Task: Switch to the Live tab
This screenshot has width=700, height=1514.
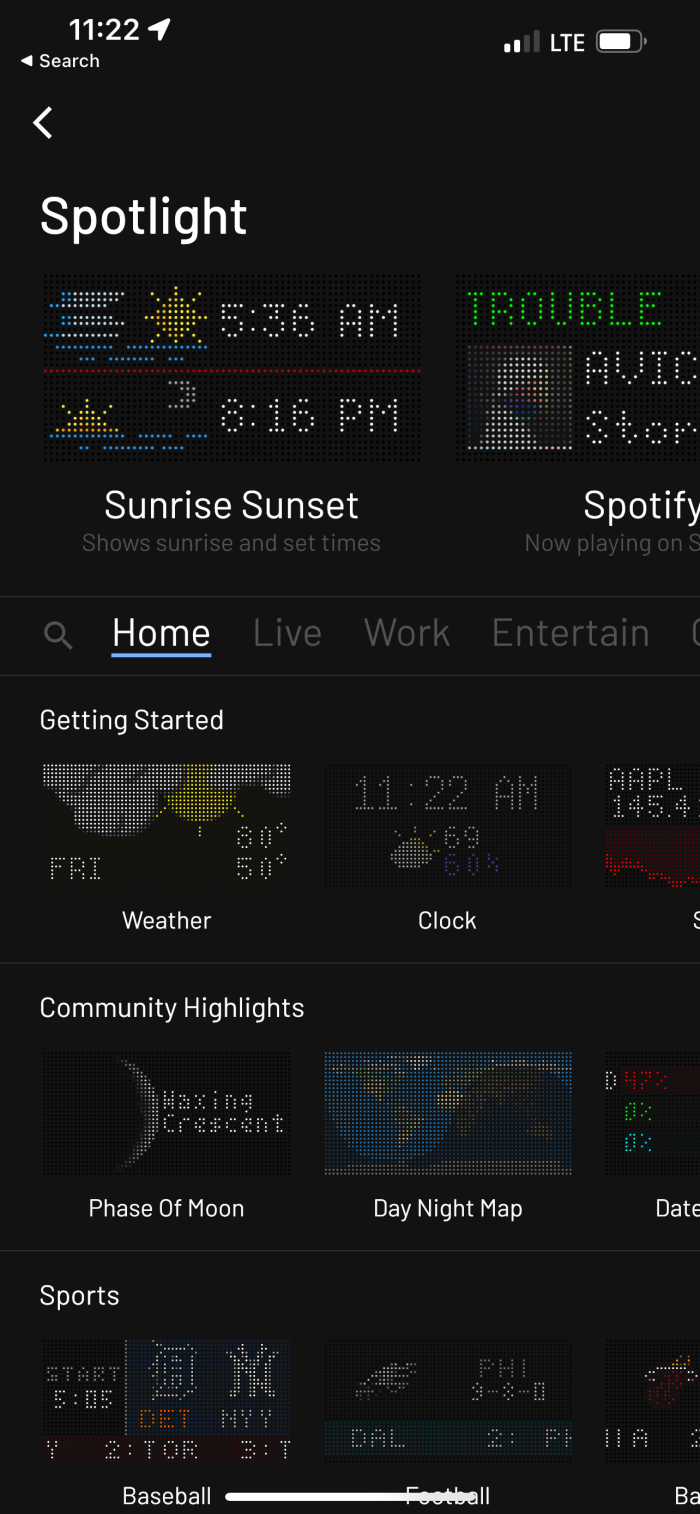Action: 287,633
